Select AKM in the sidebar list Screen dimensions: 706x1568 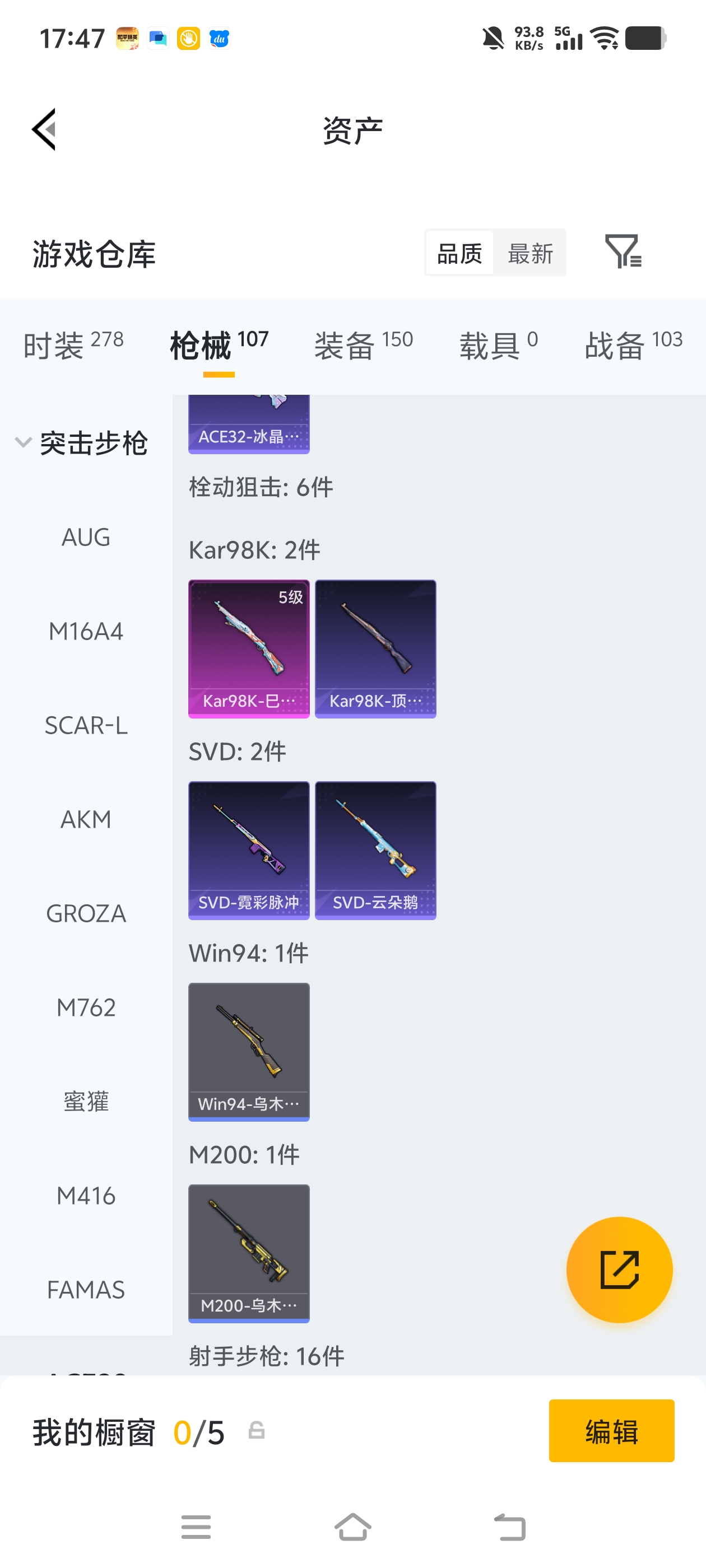tap(86, 819)
